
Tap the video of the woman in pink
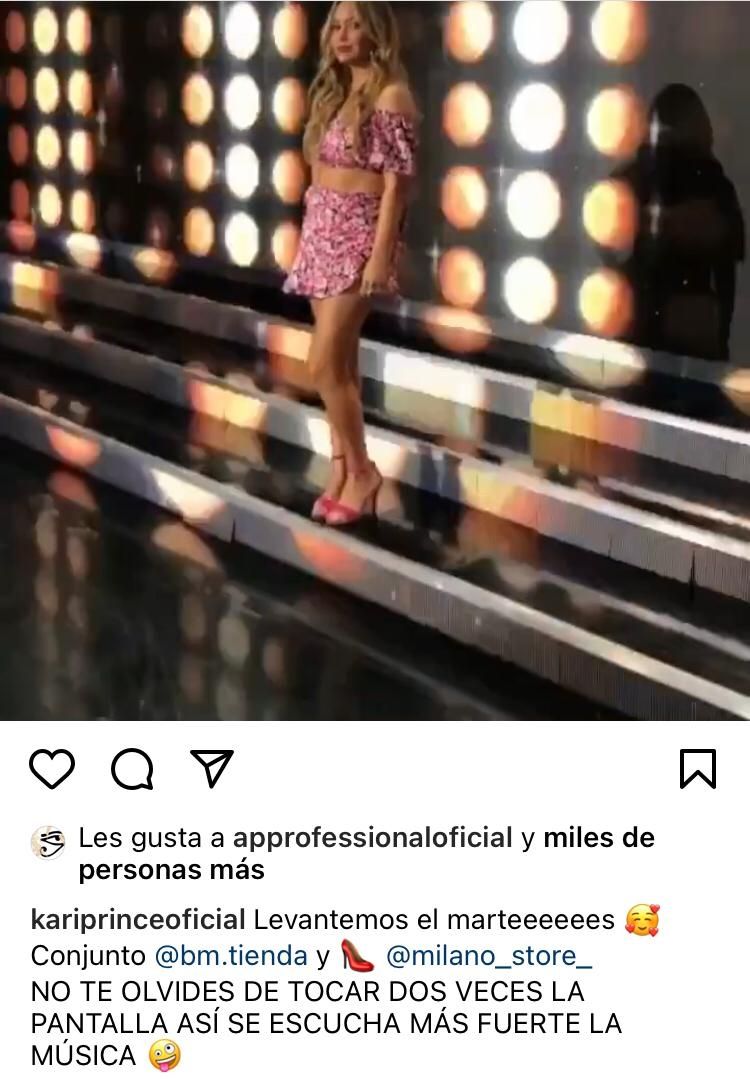375,360
